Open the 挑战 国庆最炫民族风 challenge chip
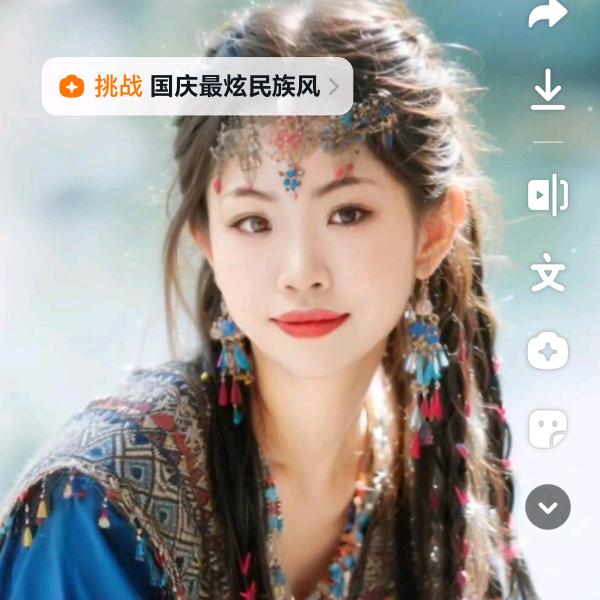Image resolution: width=600 pixels, height=600 pixels. tap(197, 86)
